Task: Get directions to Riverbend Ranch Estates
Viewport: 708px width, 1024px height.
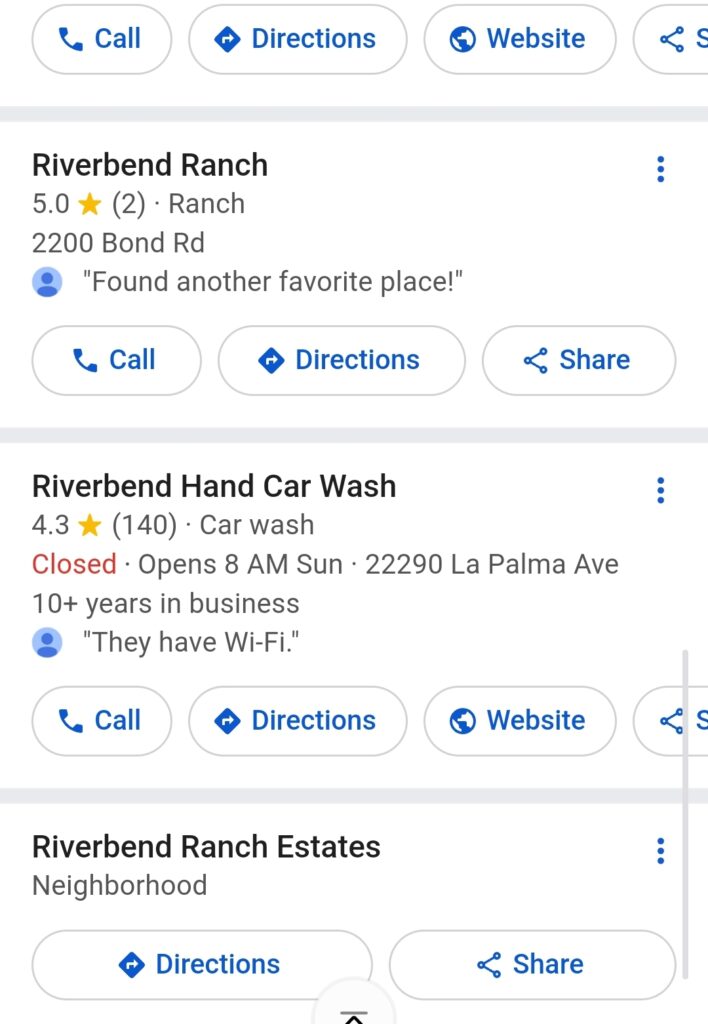Action: 201,965
